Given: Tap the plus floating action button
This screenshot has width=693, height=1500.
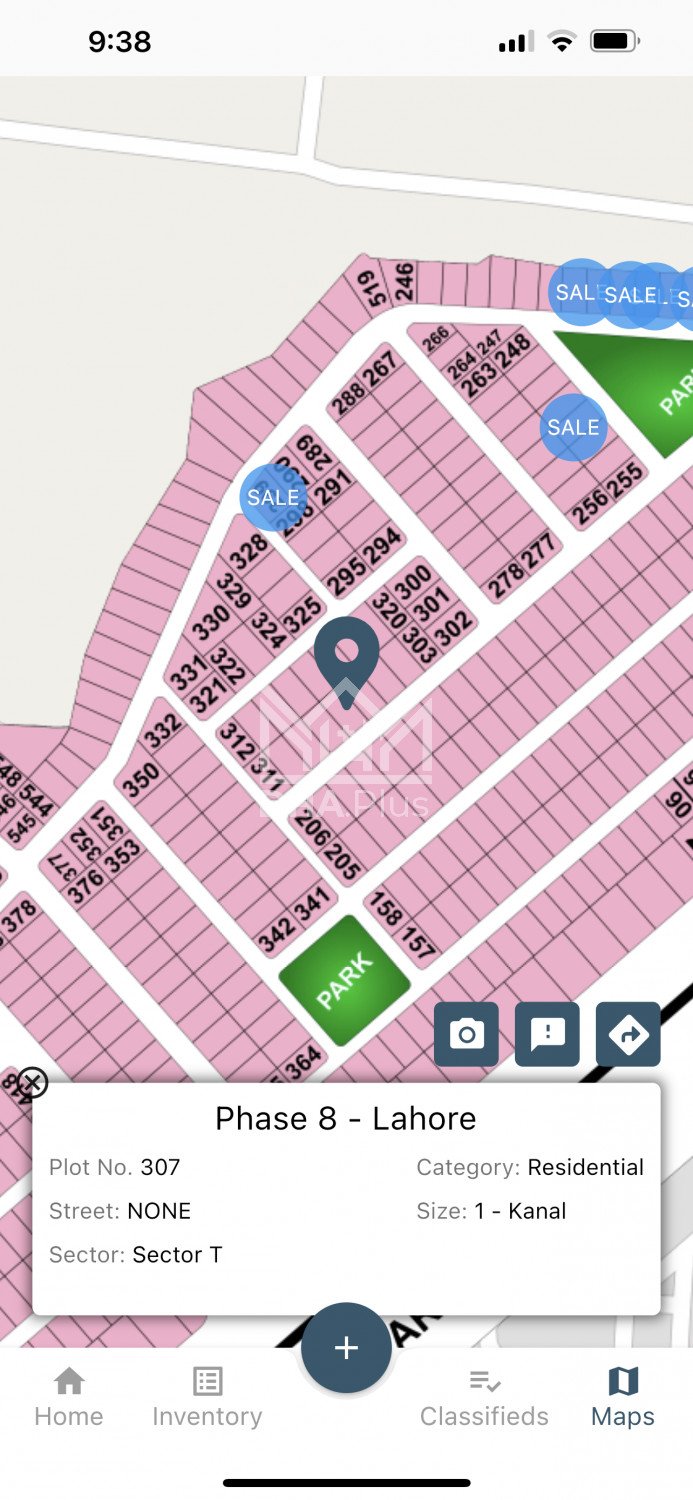Looking at the screenshot, I should tap(346, 1348).
